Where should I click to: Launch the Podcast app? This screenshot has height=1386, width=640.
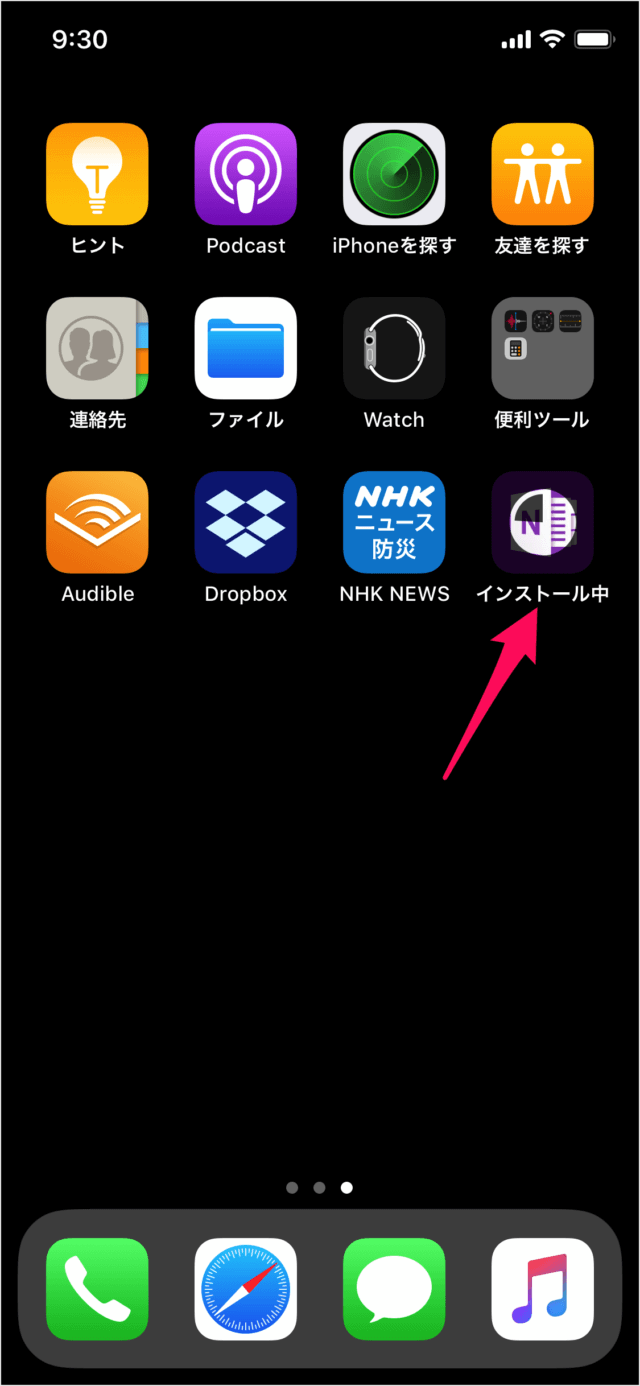pyautogui.click(x=245, y=174)
